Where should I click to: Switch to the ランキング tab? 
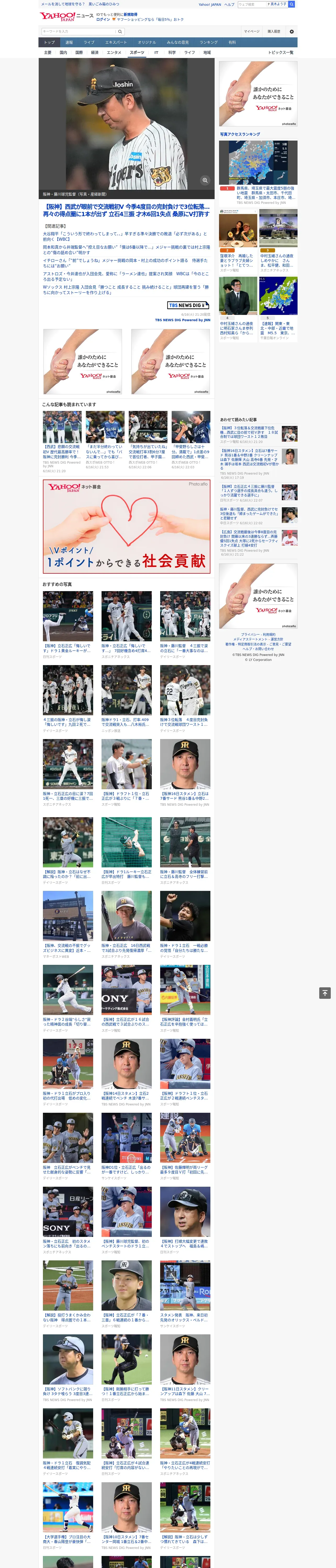(x=209, y=43)
